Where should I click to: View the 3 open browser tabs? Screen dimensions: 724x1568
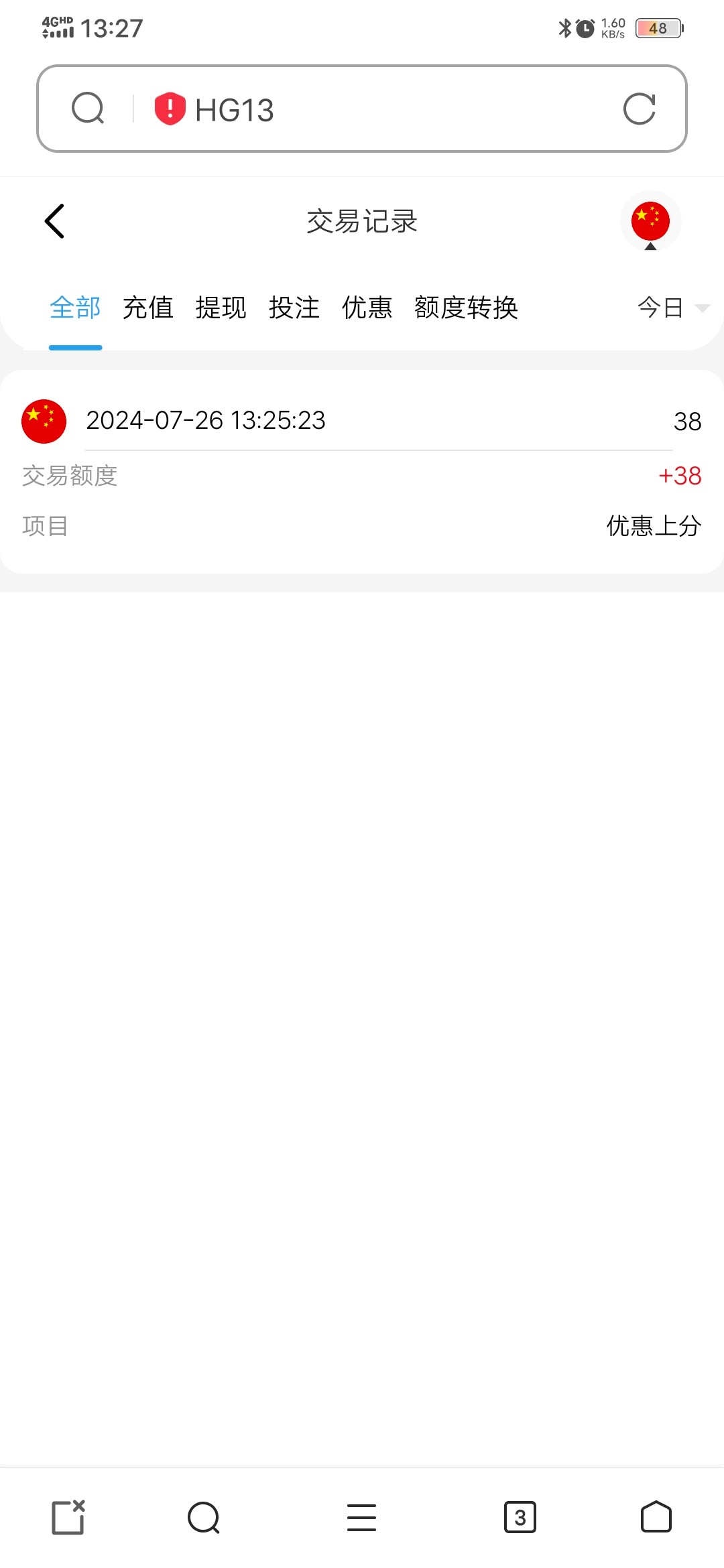520,1518
